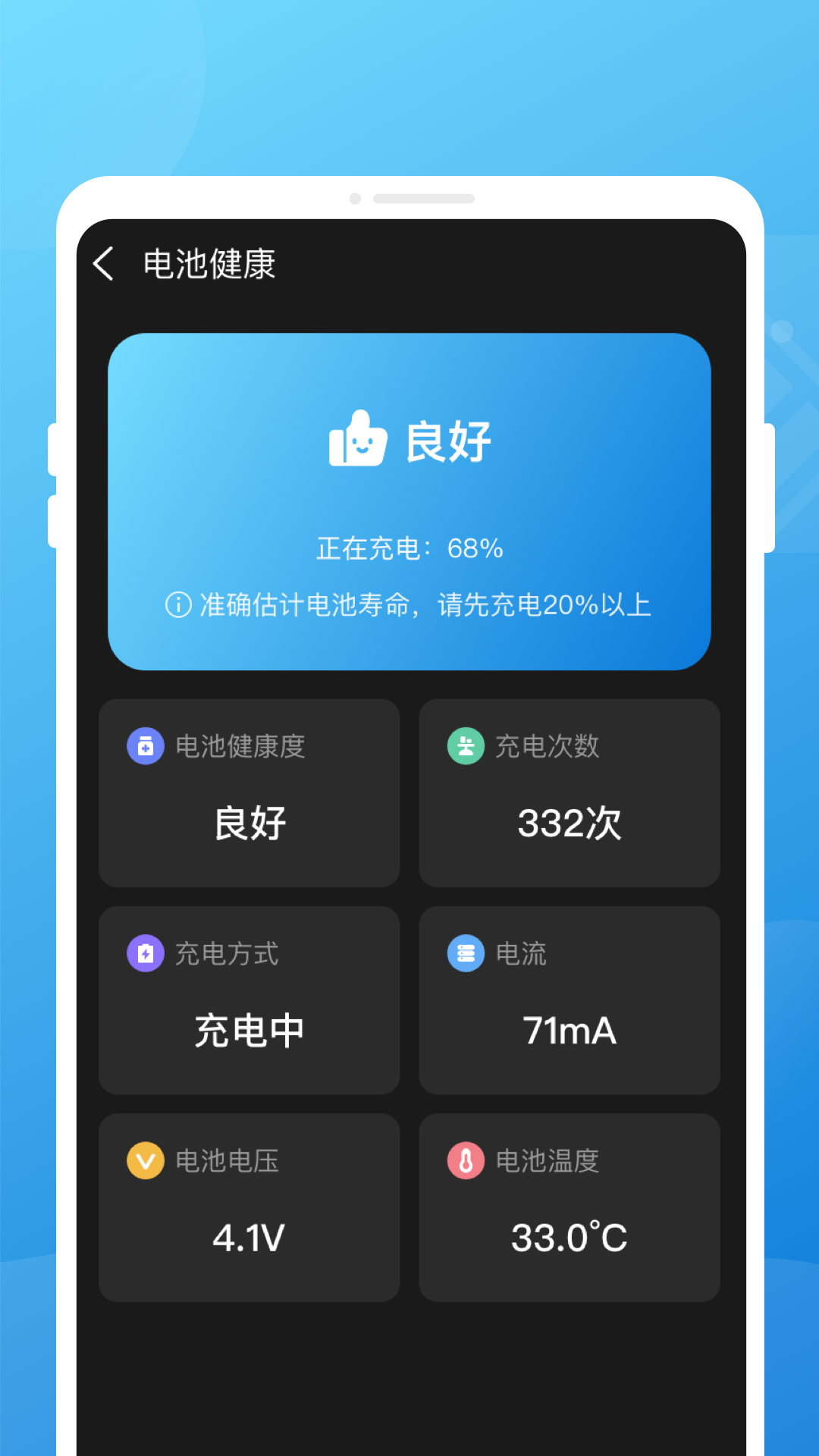Click the green charge count (充电次数) icon

pyautogui.click(x=466, y=746)
